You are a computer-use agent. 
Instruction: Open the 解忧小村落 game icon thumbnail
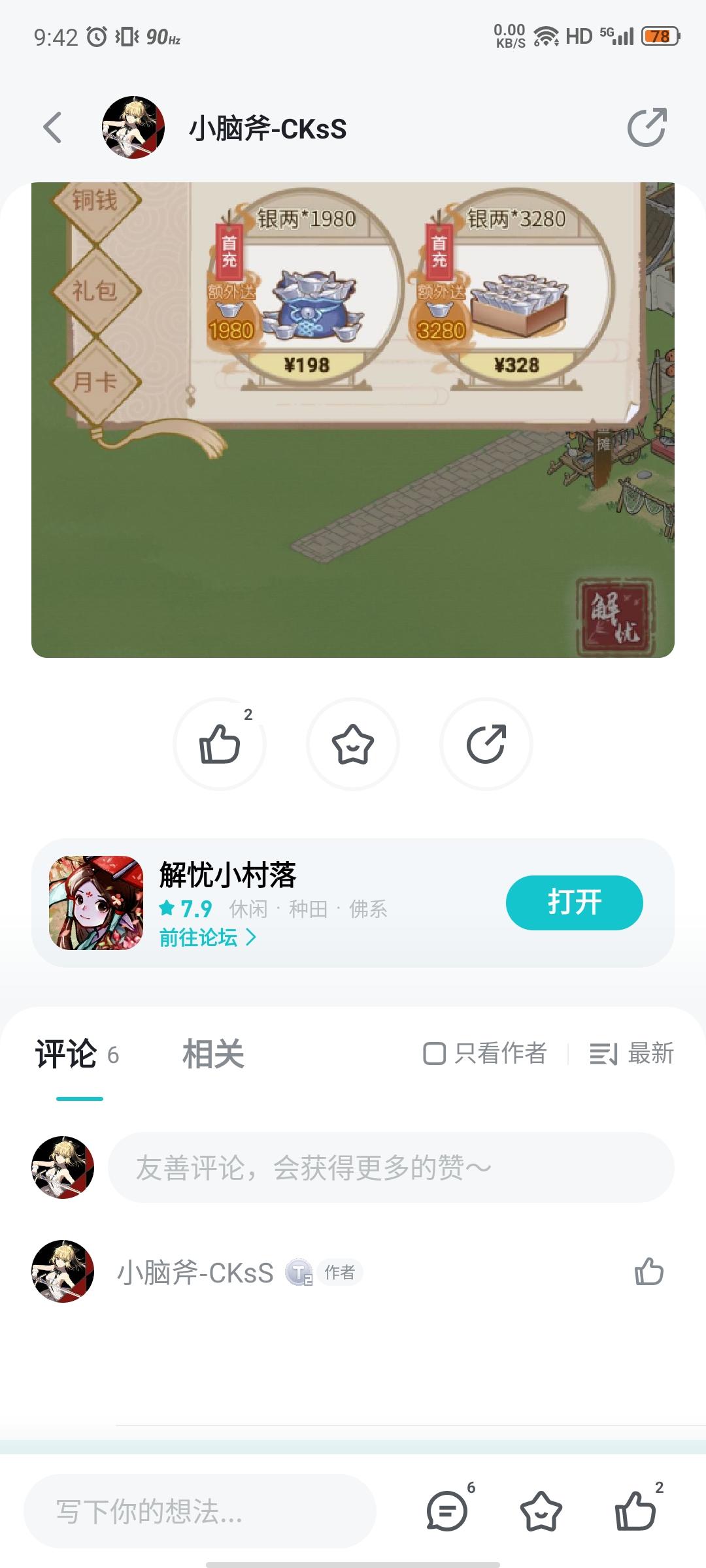(x=95, y=903)
